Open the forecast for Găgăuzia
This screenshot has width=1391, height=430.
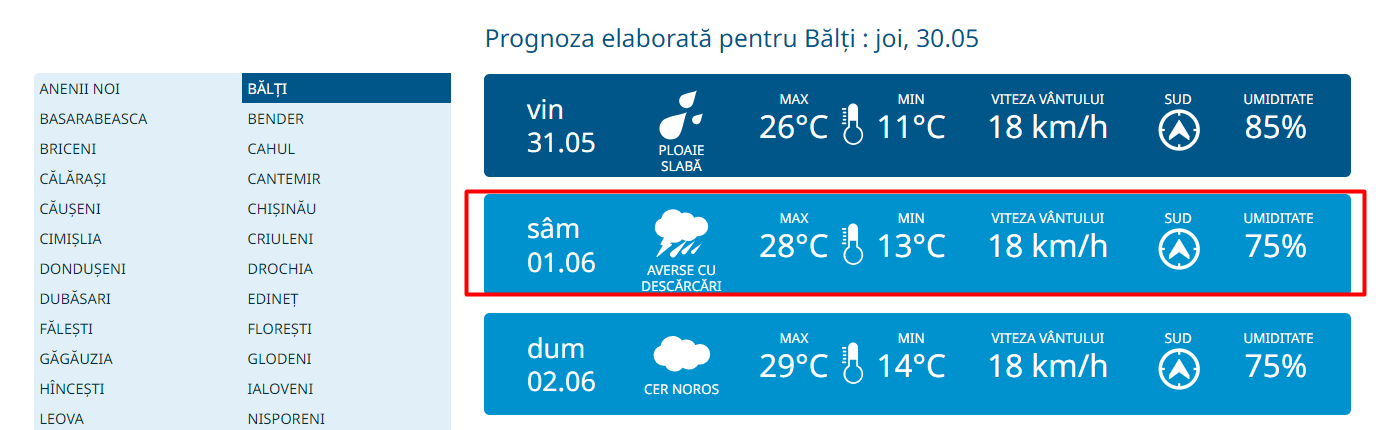tap(76, 359)
